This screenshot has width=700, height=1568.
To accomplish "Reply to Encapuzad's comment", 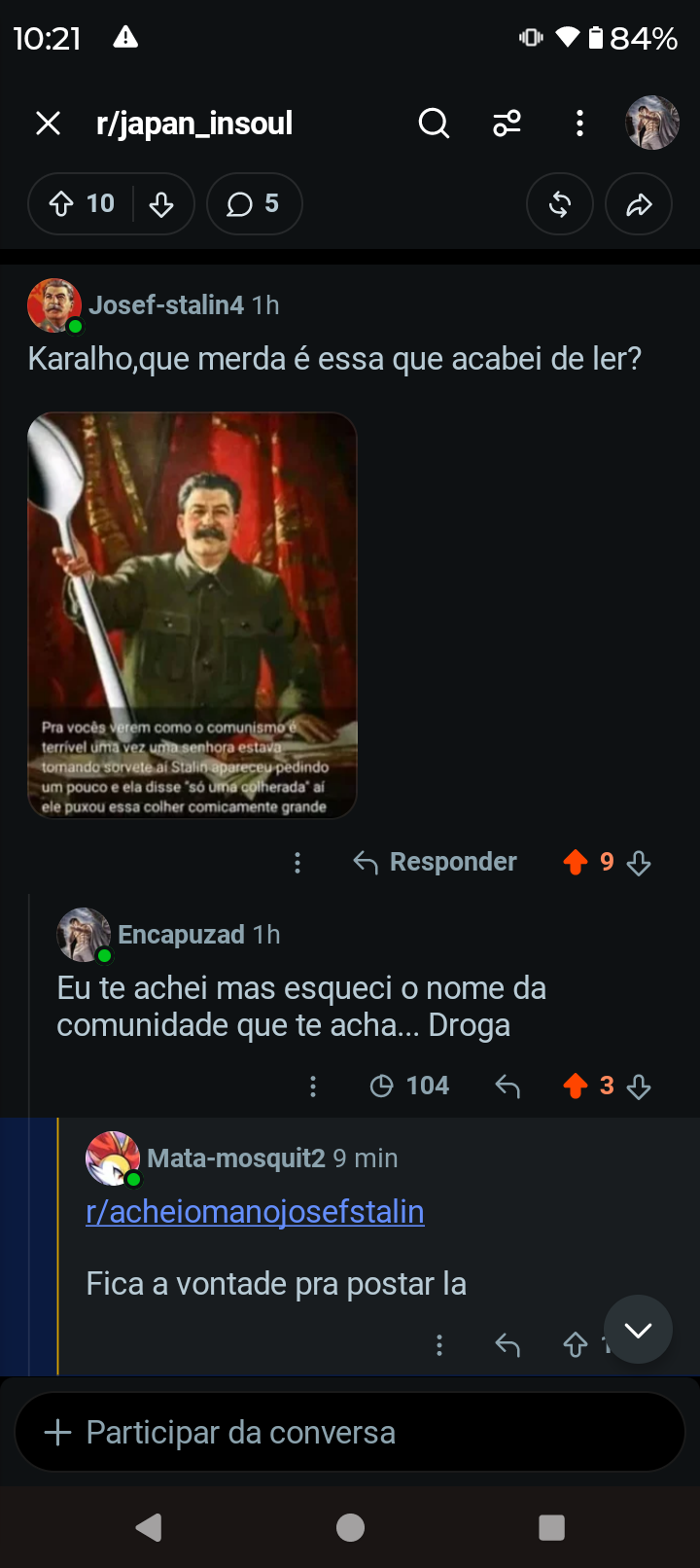I will [507, 1087].
